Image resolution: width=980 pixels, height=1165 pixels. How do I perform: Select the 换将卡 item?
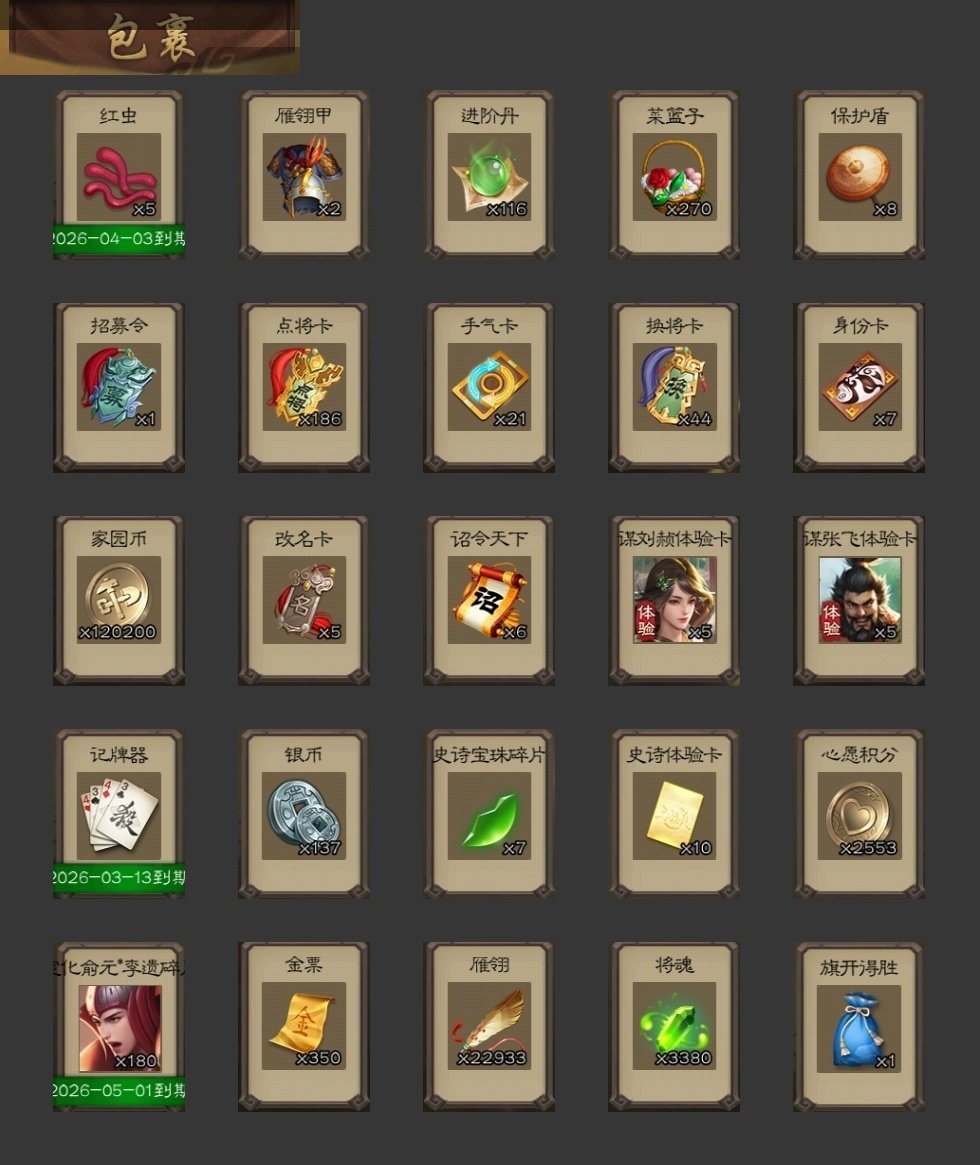click(674, 388)
